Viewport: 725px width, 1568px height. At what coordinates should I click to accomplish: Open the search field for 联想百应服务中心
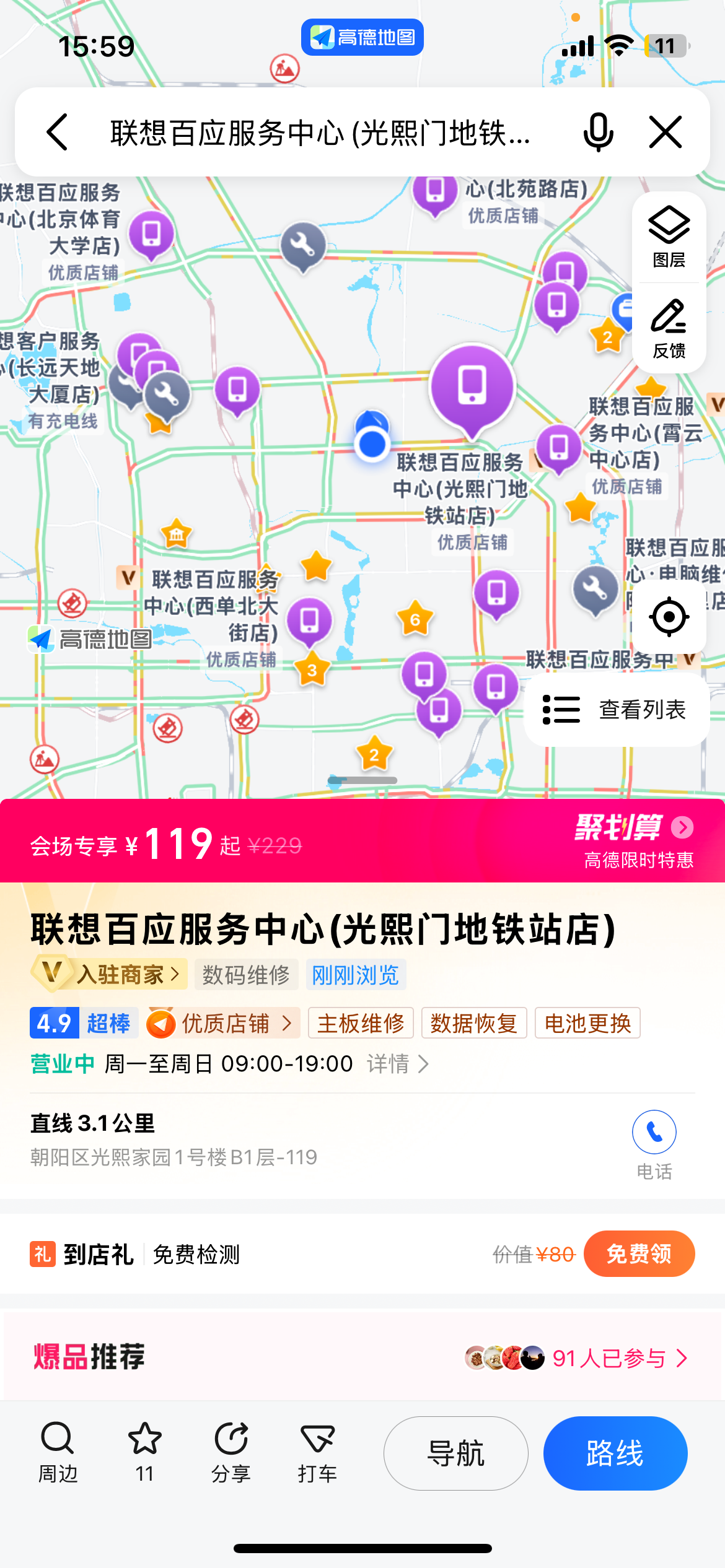coord(320,133)
